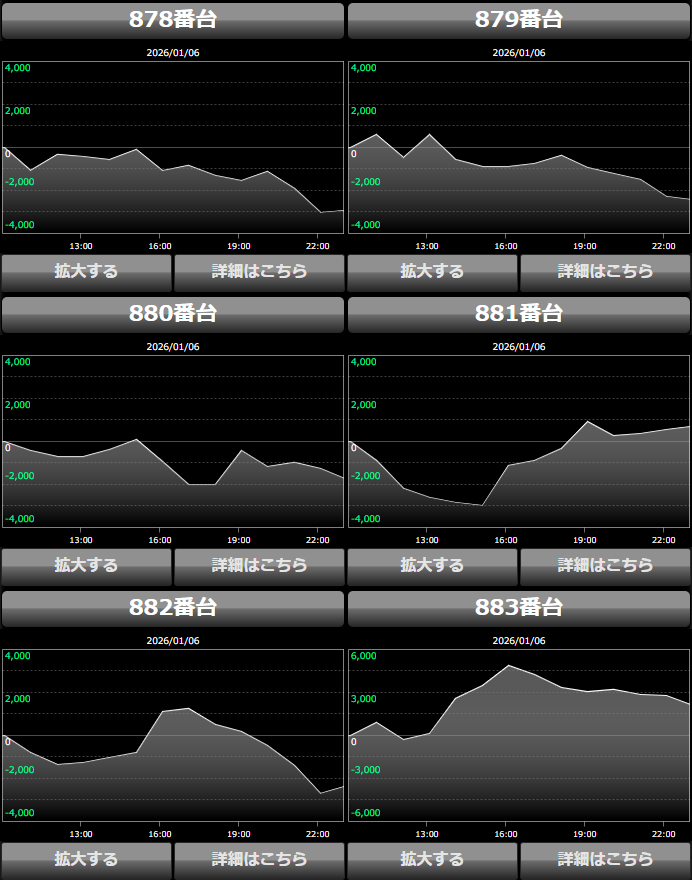Select the 879番台 header bar
Image resolution: width=692 pixels, height=880 pixels.
(x=519, y=20)
